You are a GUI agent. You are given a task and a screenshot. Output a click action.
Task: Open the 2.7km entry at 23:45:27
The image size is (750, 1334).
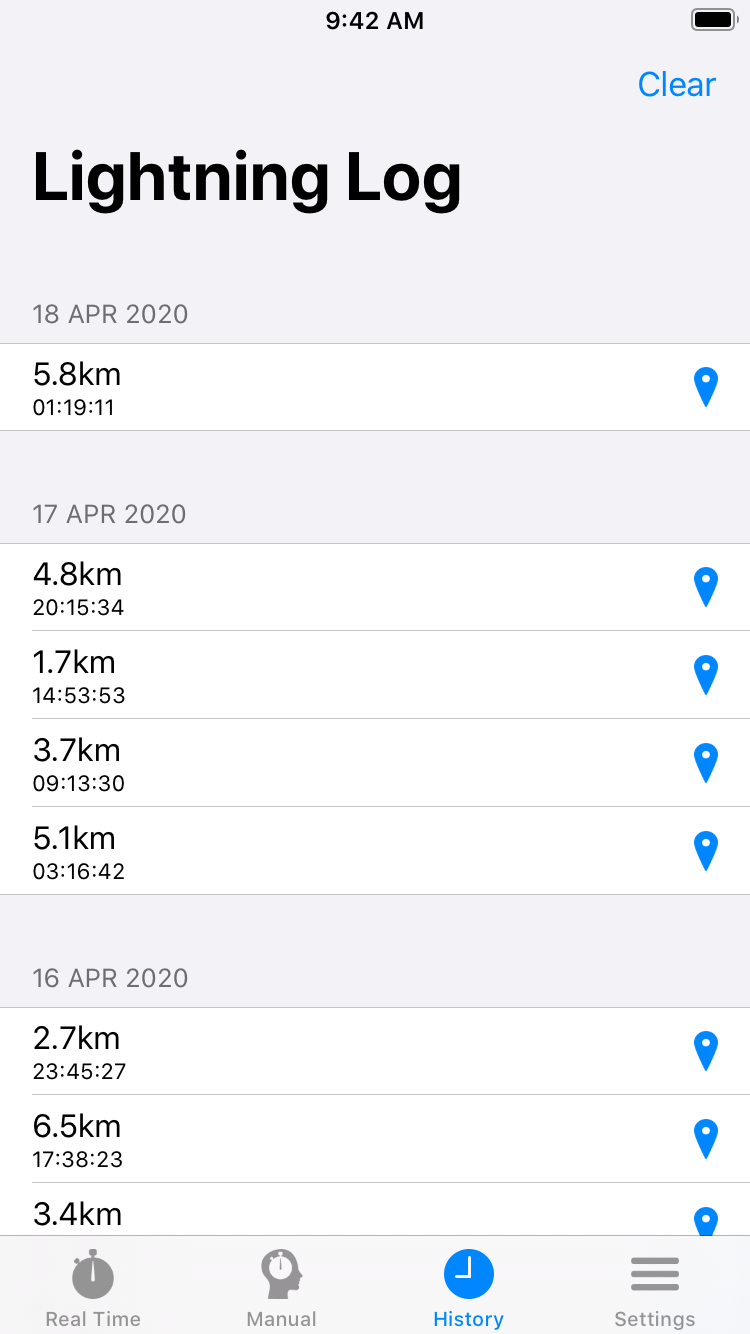click(375, 1051)
